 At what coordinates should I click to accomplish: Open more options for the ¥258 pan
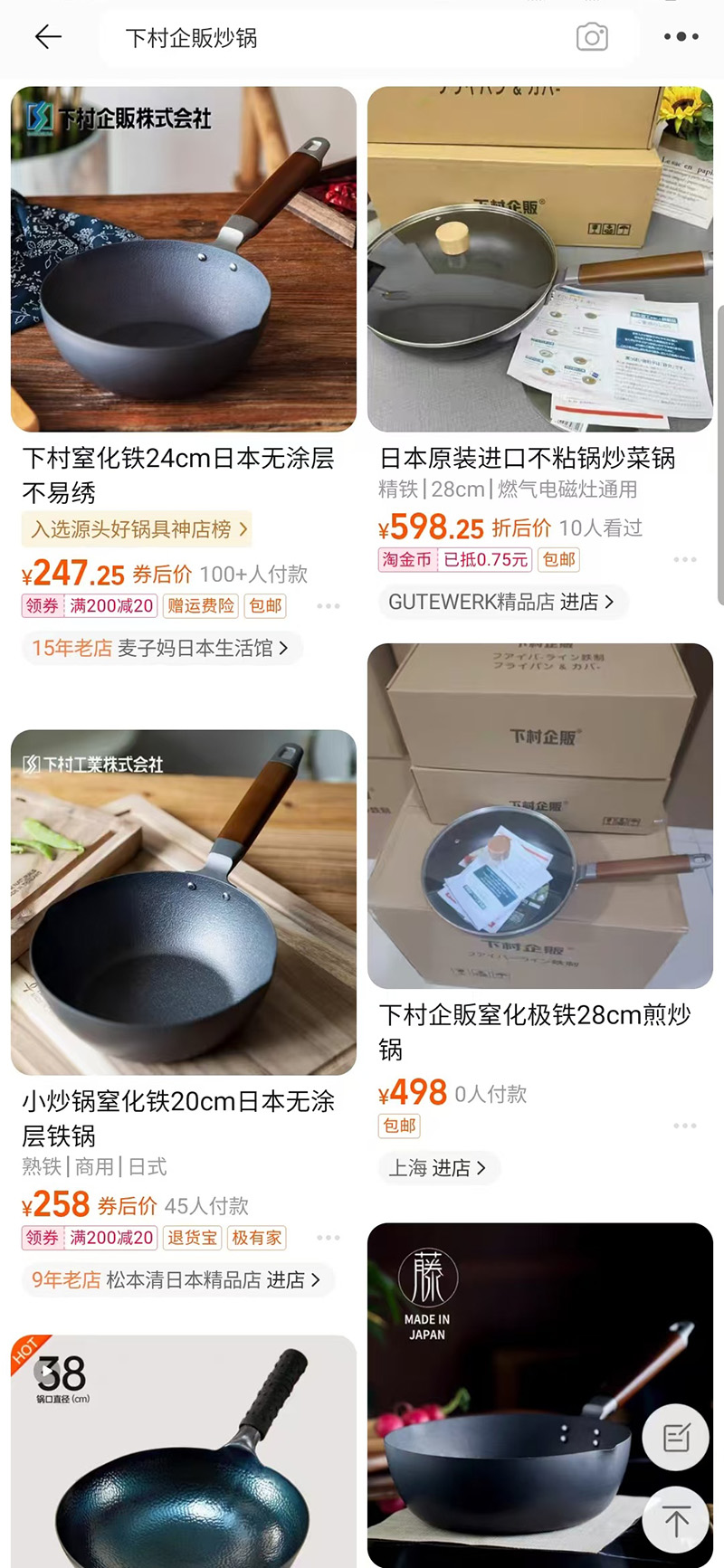coord(329,1238)
